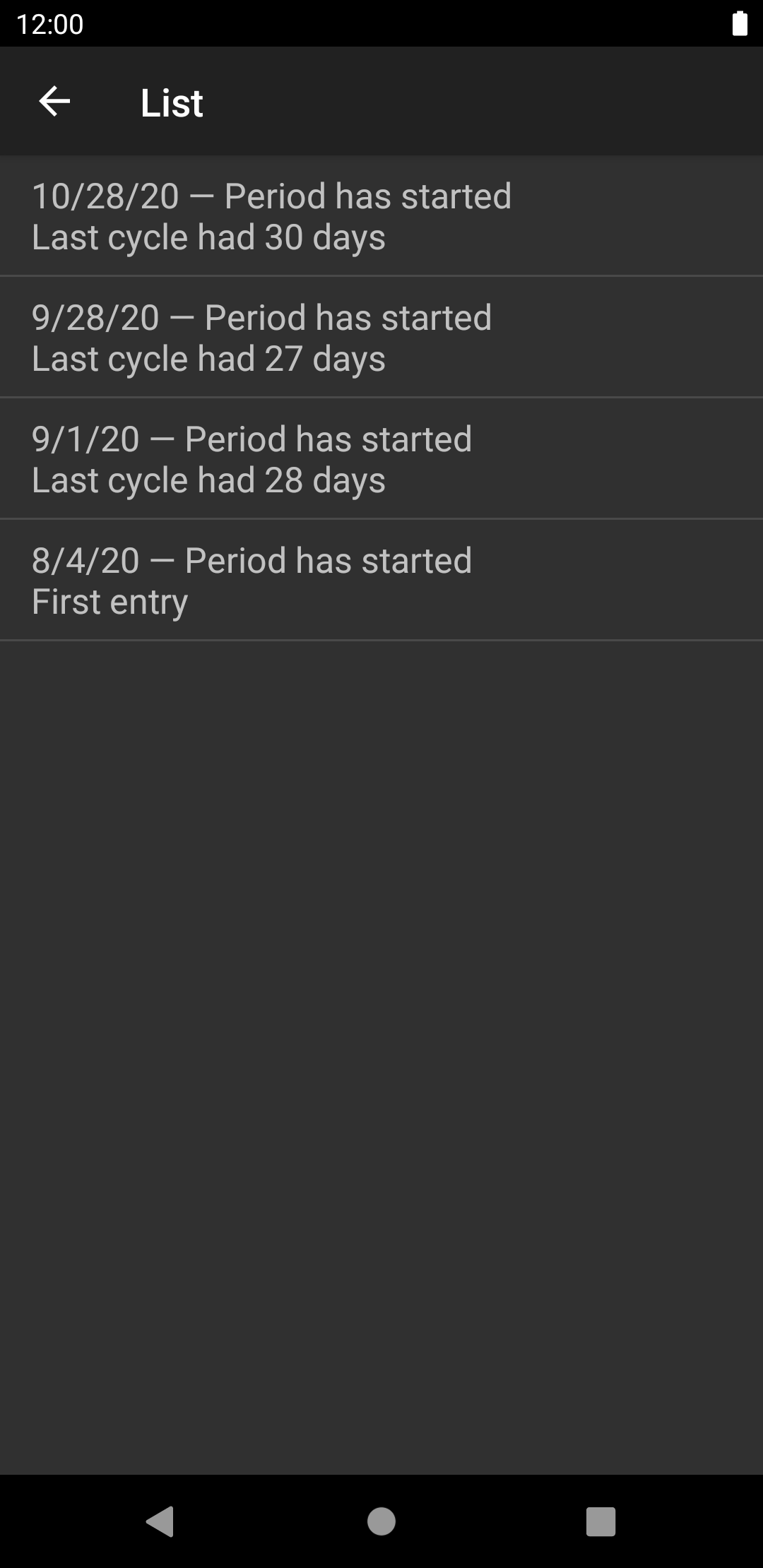
Task: Open recent apps from navigation bar
Action: pos(601,1521)
